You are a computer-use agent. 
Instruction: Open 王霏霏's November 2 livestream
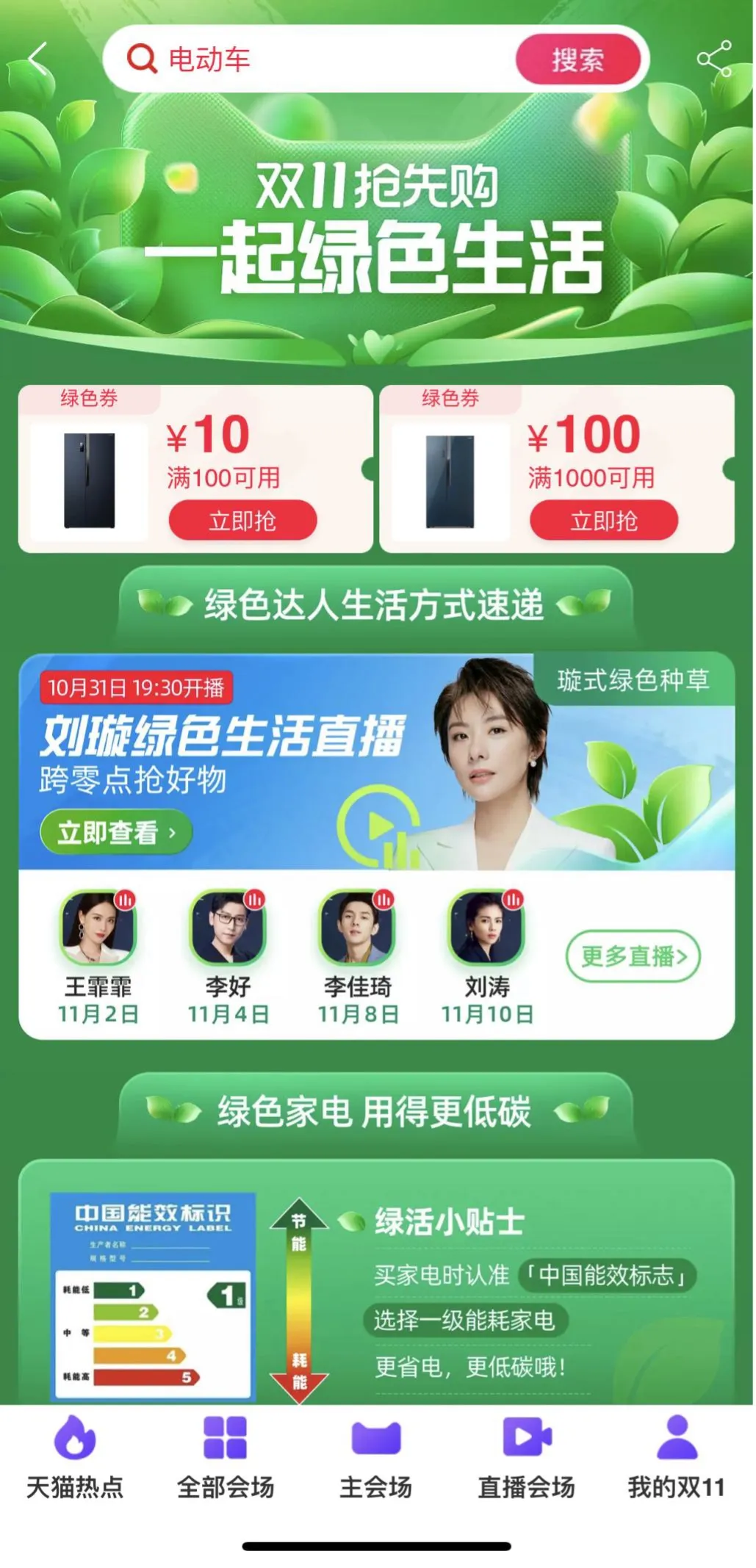(x=98, y=929)
